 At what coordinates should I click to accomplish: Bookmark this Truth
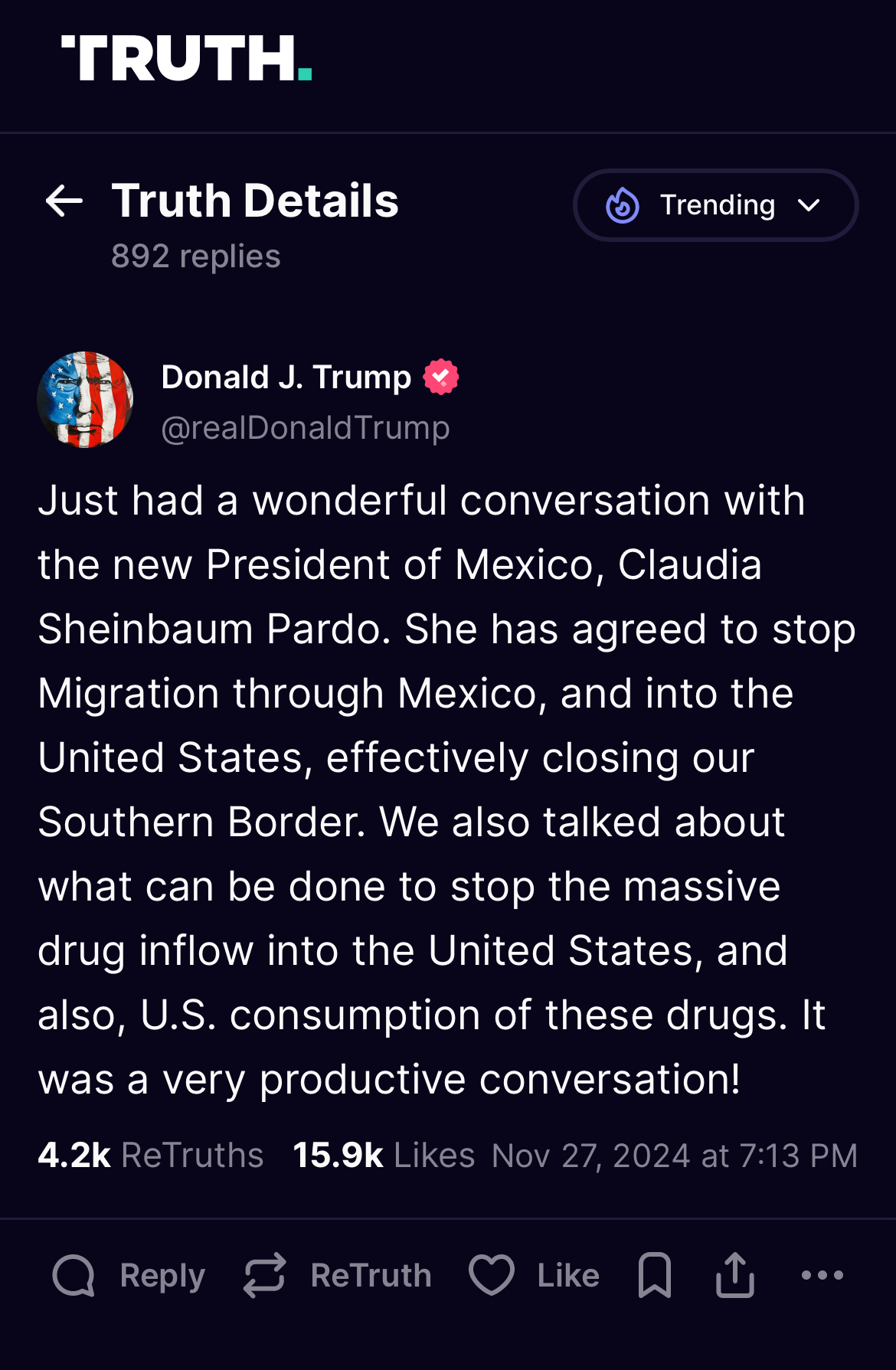pyautogui.click(x=655, y=1275)
